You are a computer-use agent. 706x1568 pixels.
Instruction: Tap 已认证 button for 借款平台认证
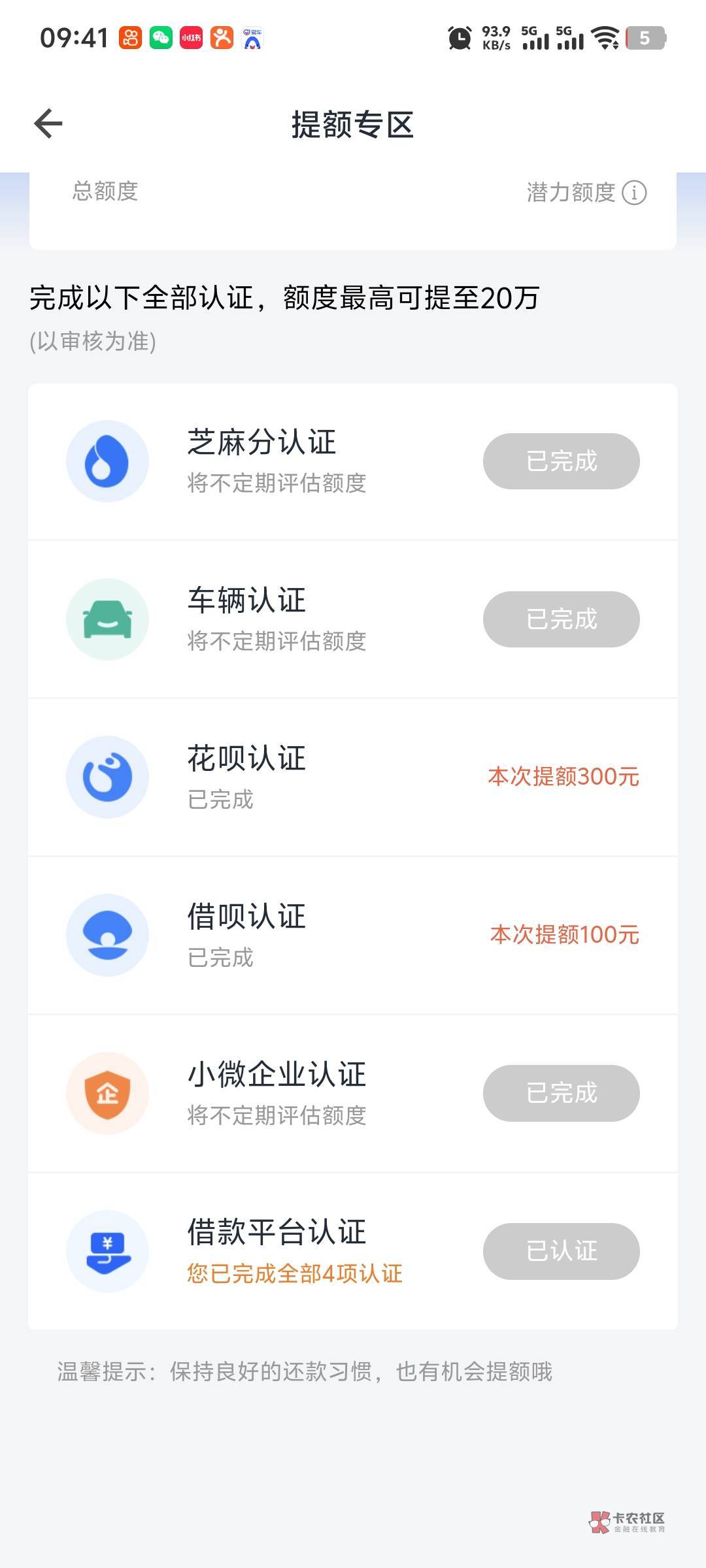(x=561, y=1251)
